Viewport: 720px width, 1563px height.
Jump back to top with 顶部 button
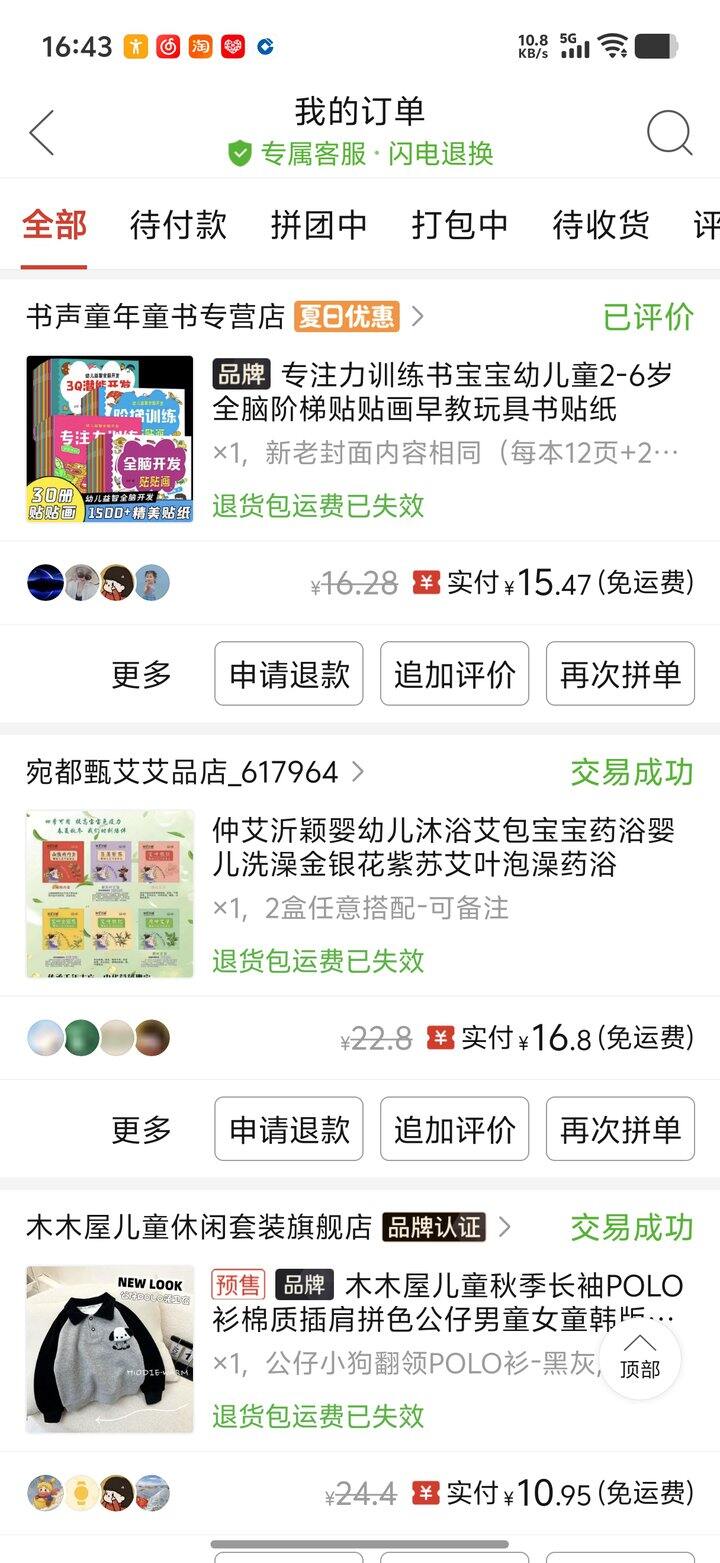[x=640, y=1358]
